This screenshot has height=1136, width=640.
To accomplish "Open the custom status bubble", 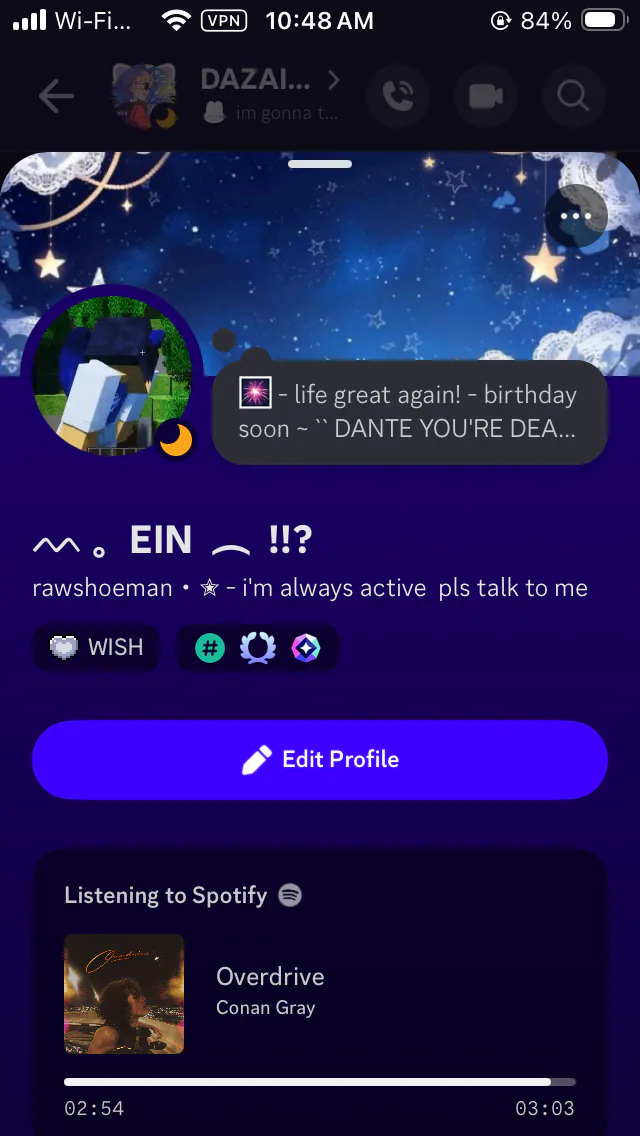I will (x=410, y=412).
